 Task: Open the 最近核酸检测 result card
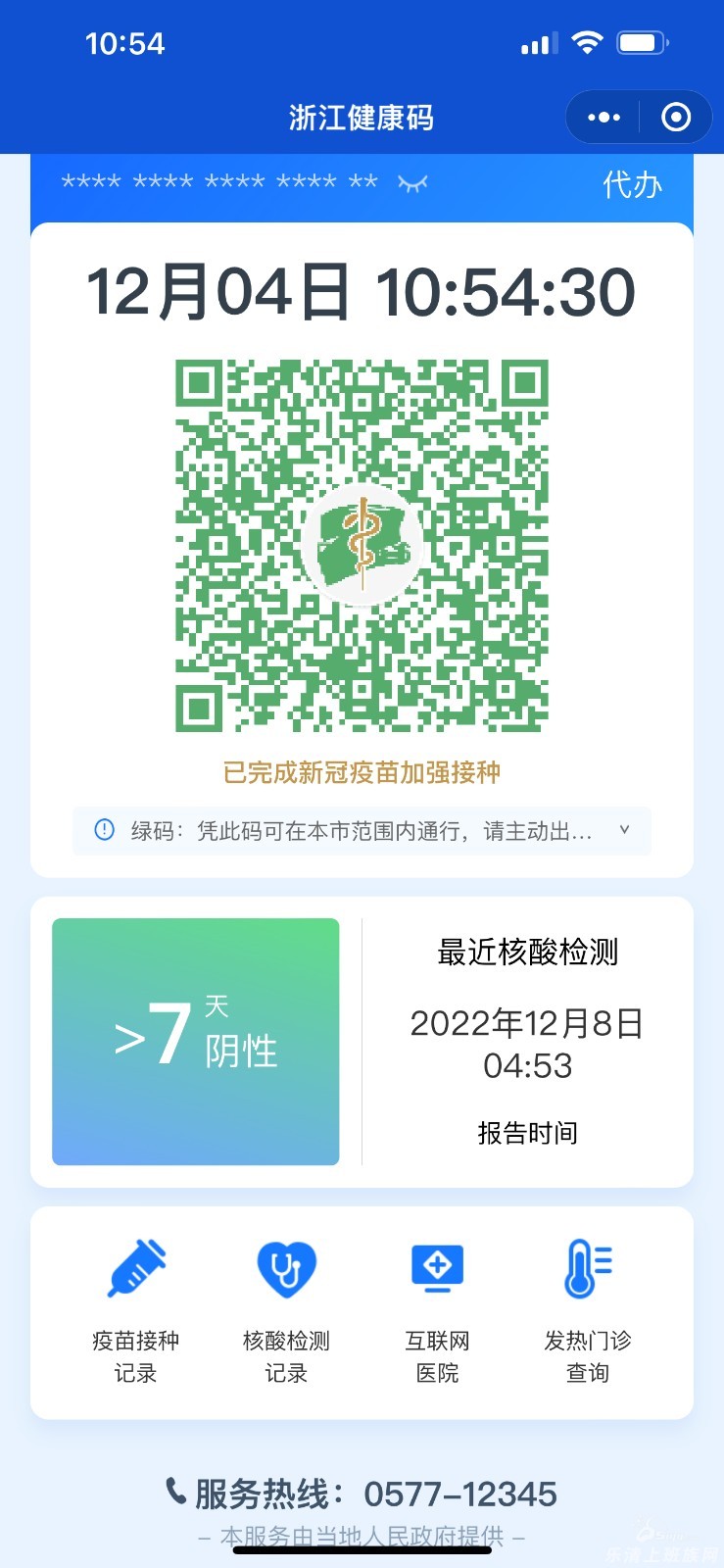pyautogui.click(x=527, y=1041)
